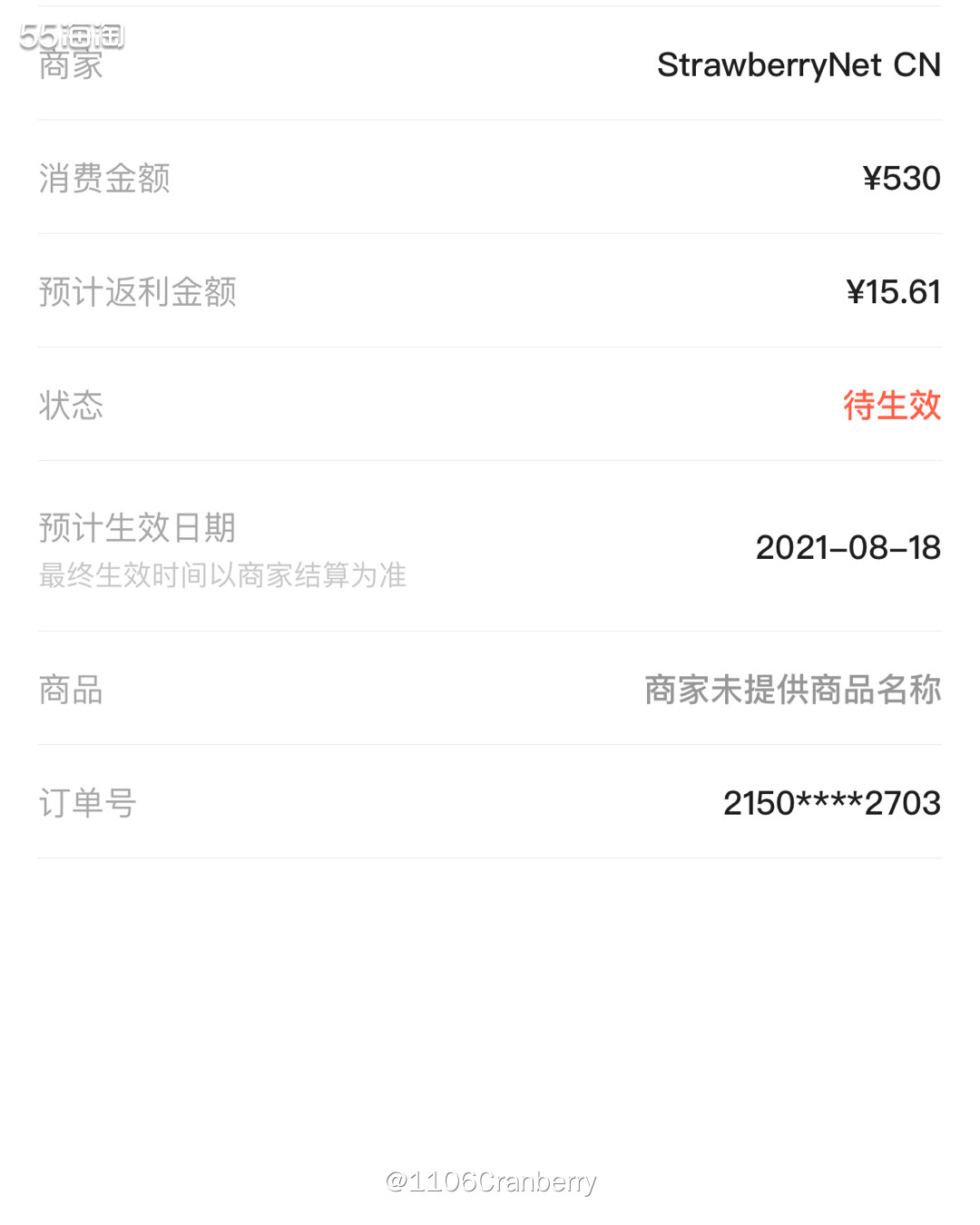Screen dimensions: 980x1225
Task: Click the 预计返利金额 estimated rebate label
Action: click(x=136, y=292)
